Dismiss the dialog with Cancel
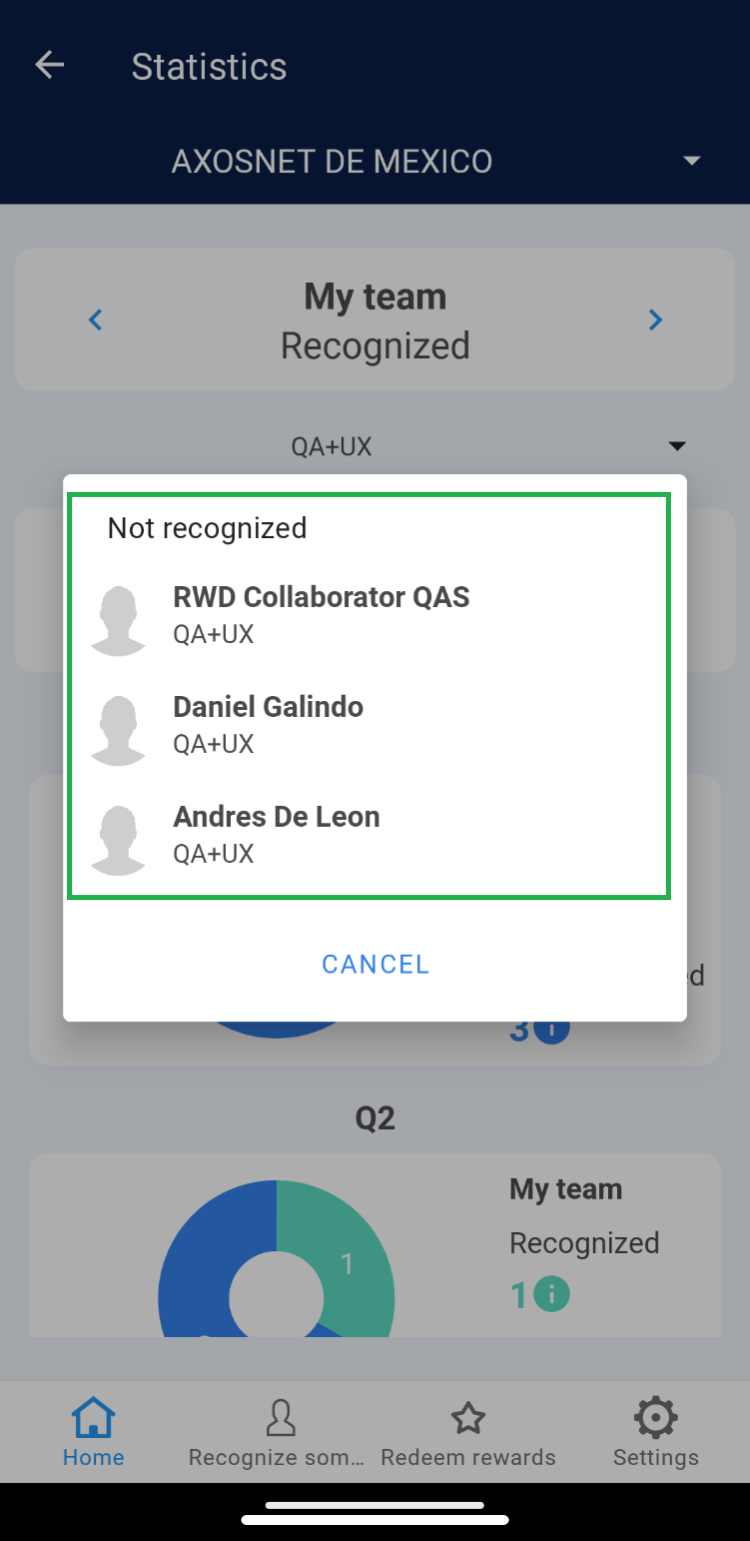750x1541 pixels. pos(375,964)
